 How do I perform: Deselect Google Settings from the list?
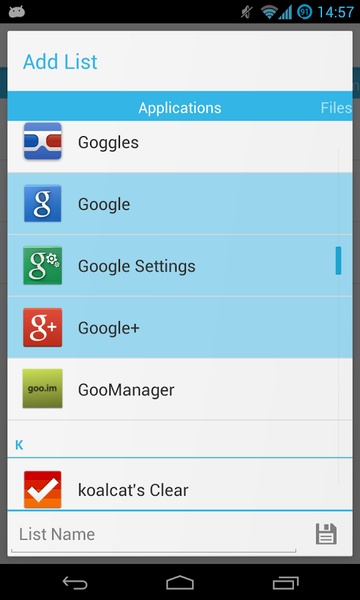180,266
